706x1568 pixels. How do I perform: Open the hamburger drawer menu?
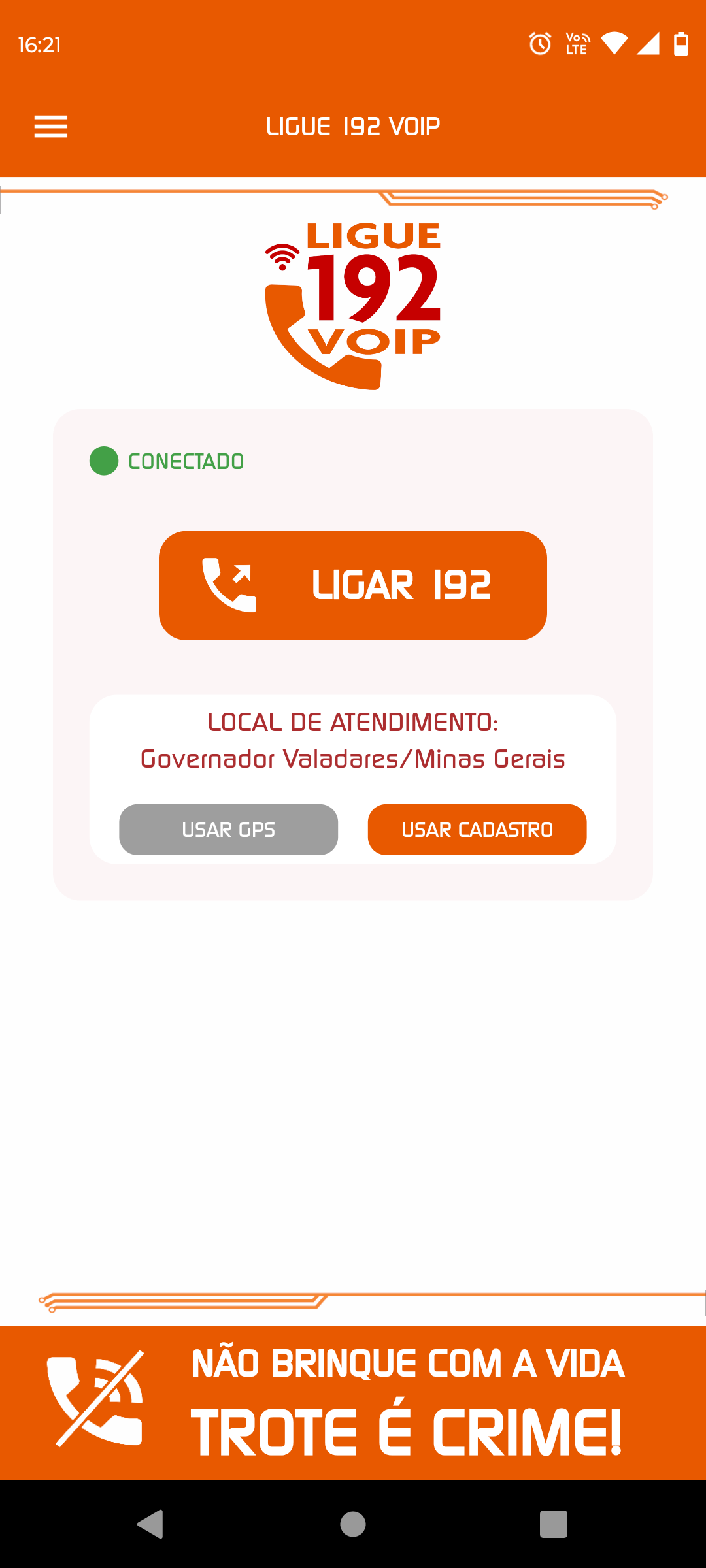(51, 126)
